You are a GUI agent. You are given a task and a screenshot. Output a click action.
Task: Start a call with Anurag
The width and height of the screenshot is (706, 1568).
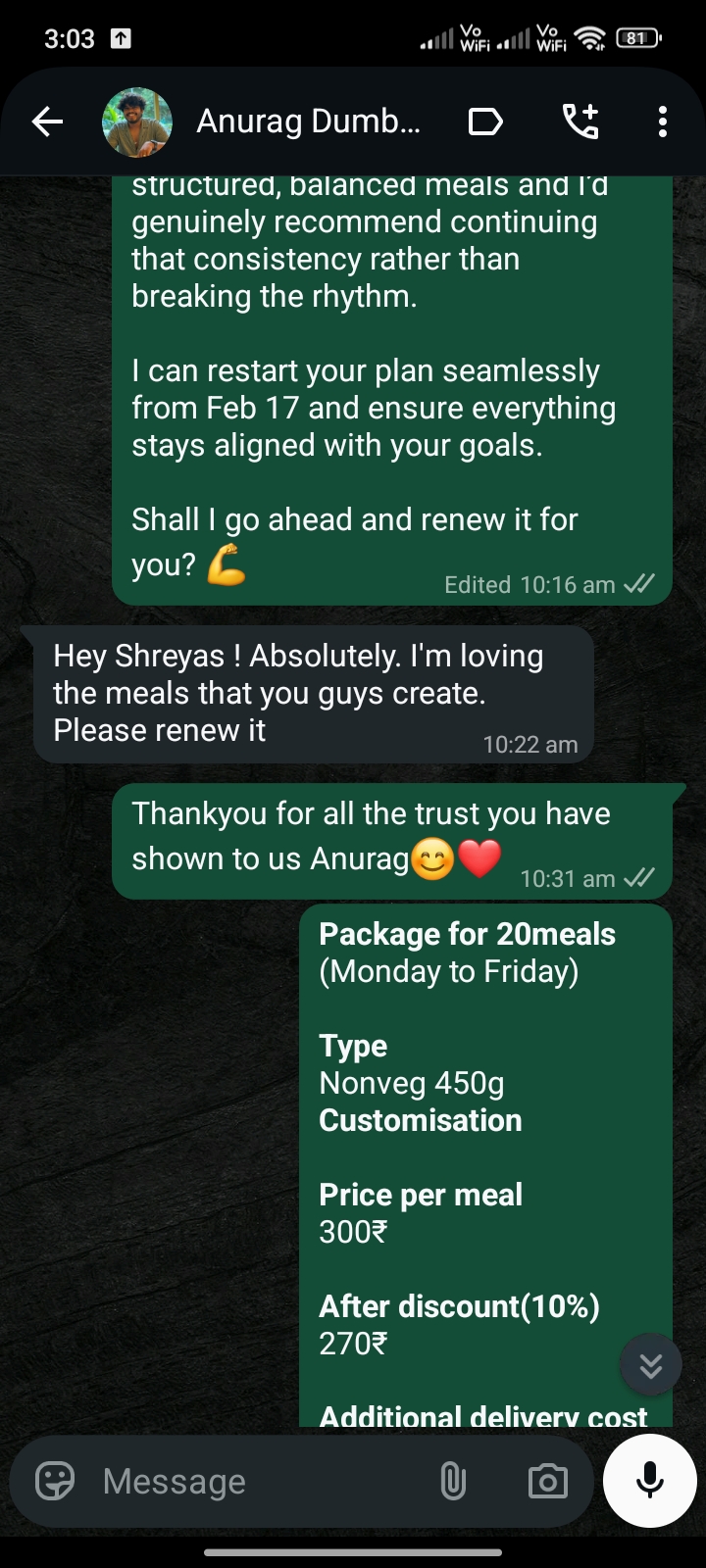pyautogui.click(x=580, y=122)
